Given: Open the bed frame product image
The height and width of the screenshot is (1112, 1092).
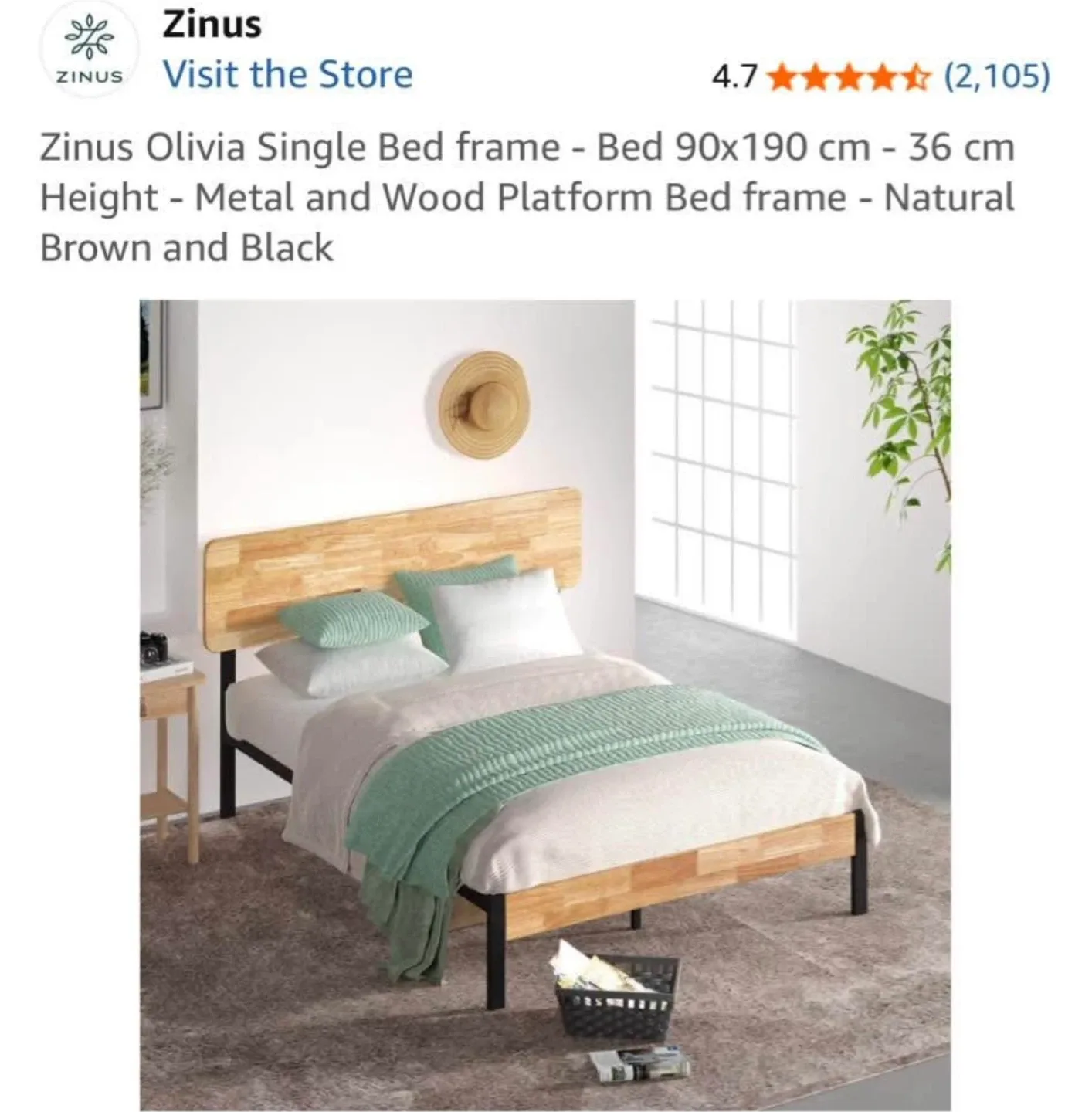Looking at the screenshot, I should pos(545,703).
